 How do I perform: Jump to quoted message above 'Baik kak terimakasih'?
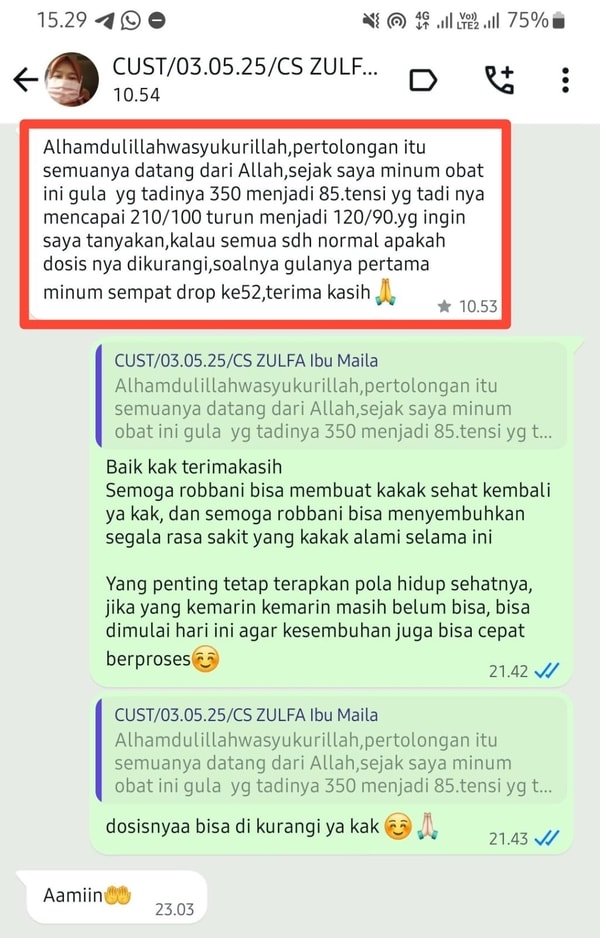[x=331, y=397]
